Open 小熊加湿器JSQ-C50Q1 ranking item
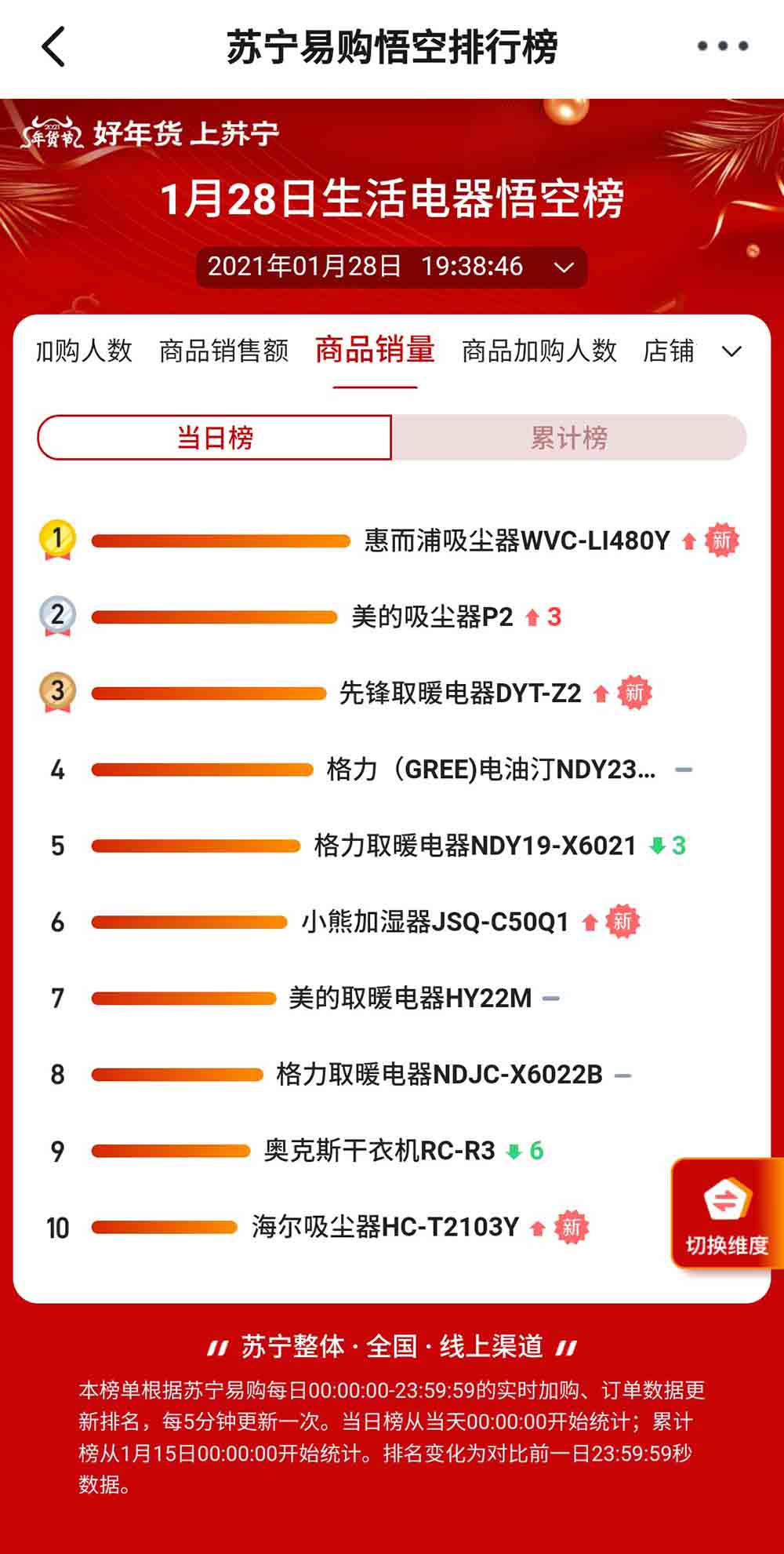784x1554 pixels. 435,922
